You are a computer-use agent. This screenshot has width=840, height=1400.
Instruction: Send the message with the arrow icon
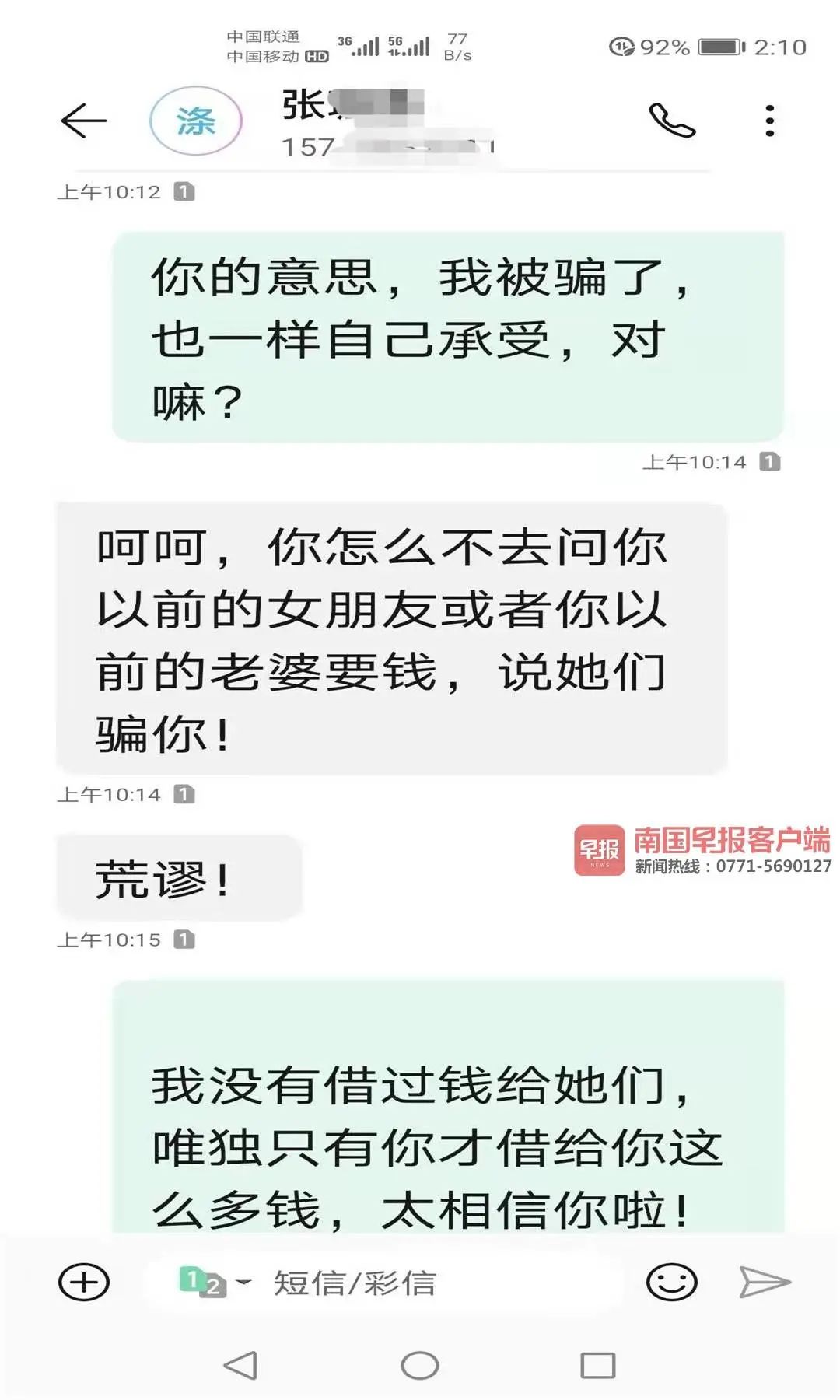(764, 1283)
